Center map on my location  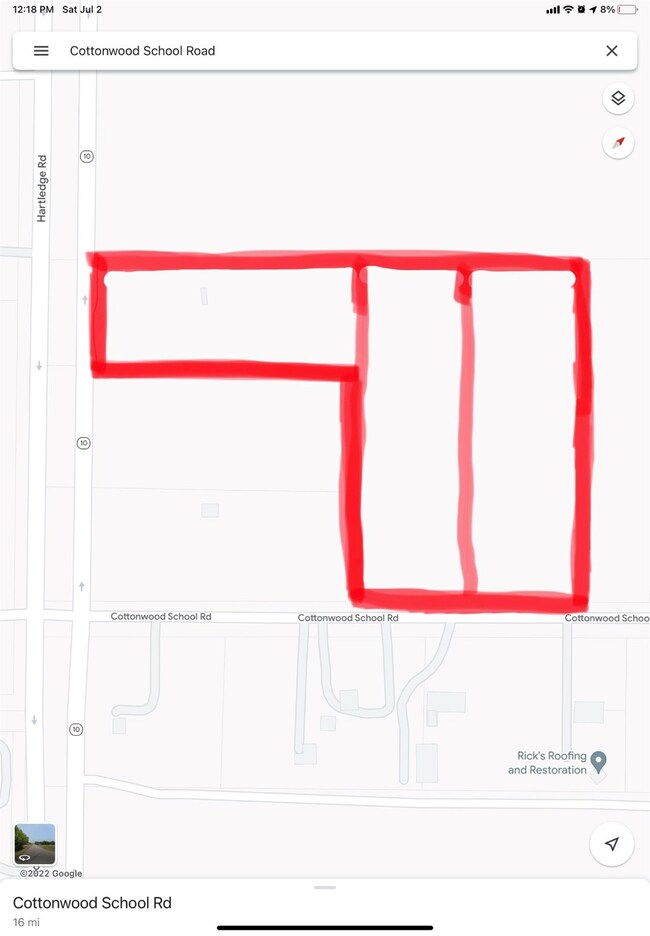click(x=612, y=844)
